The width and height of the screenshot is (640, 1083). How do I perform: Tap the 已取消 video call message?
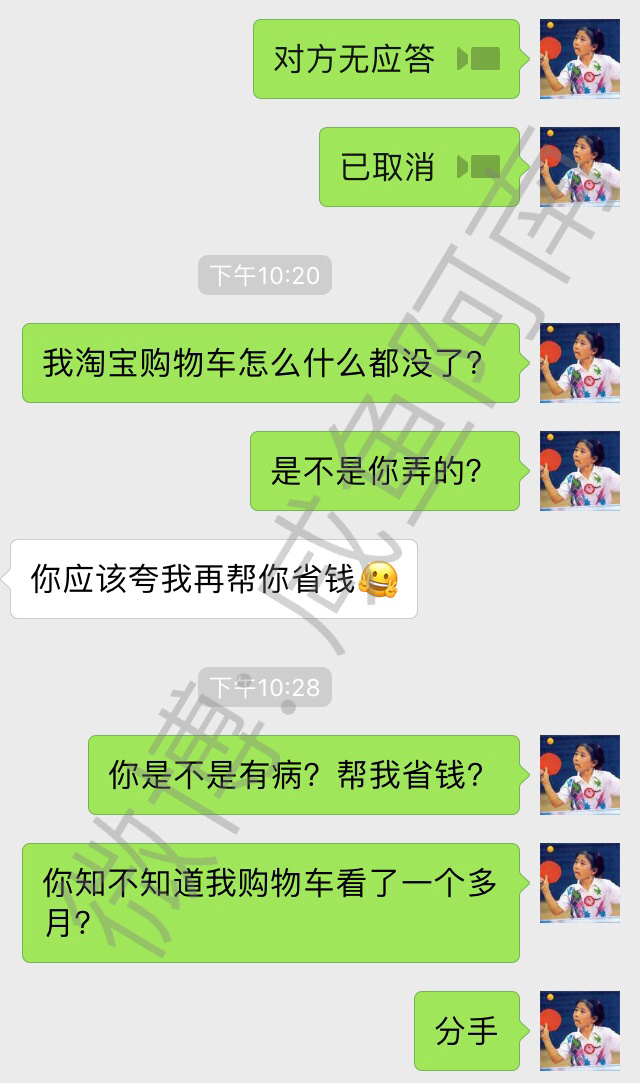point(419,167)
